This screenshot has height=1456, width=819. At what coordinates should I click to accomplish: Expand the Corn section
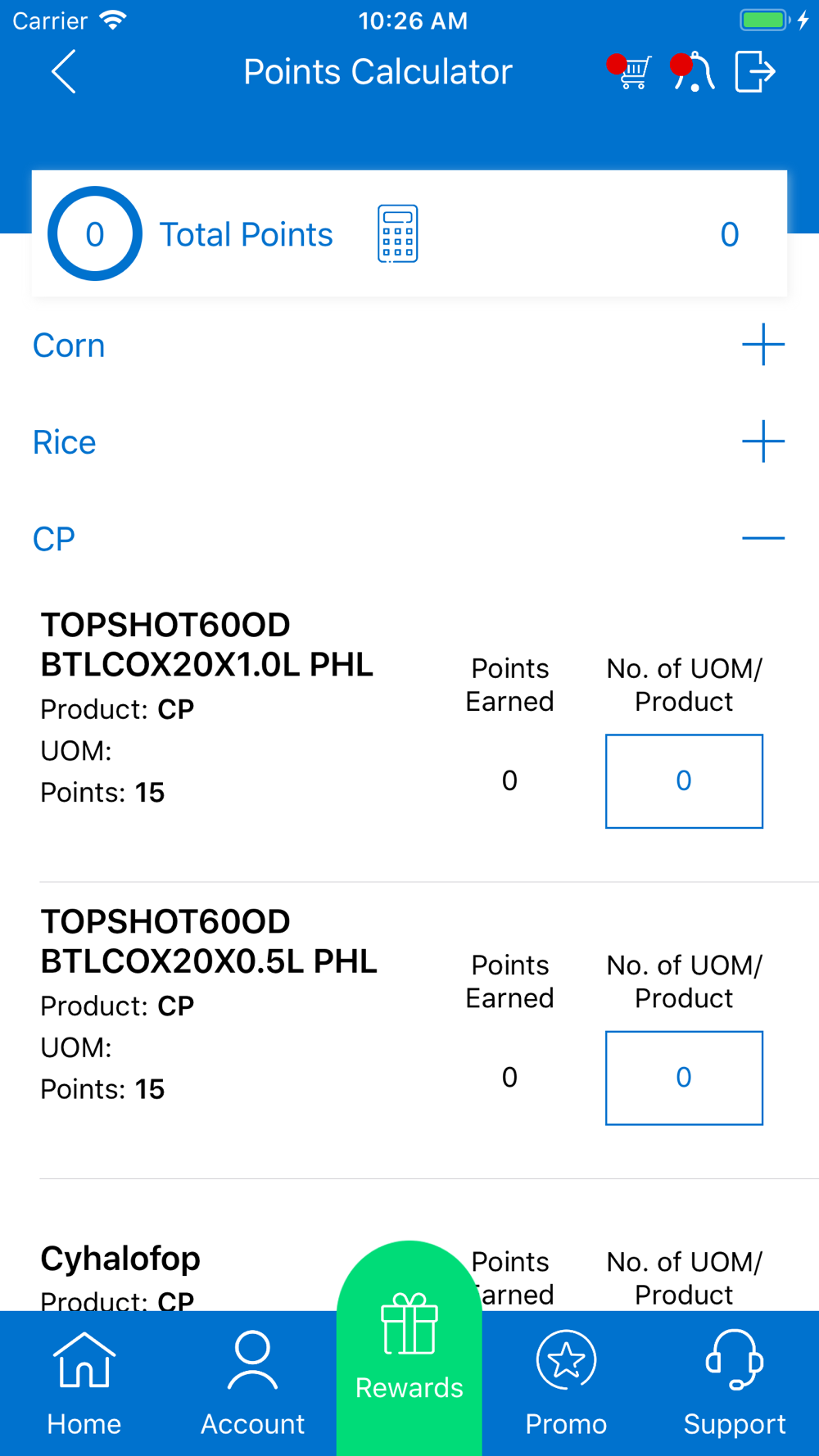tap(763, 344)
